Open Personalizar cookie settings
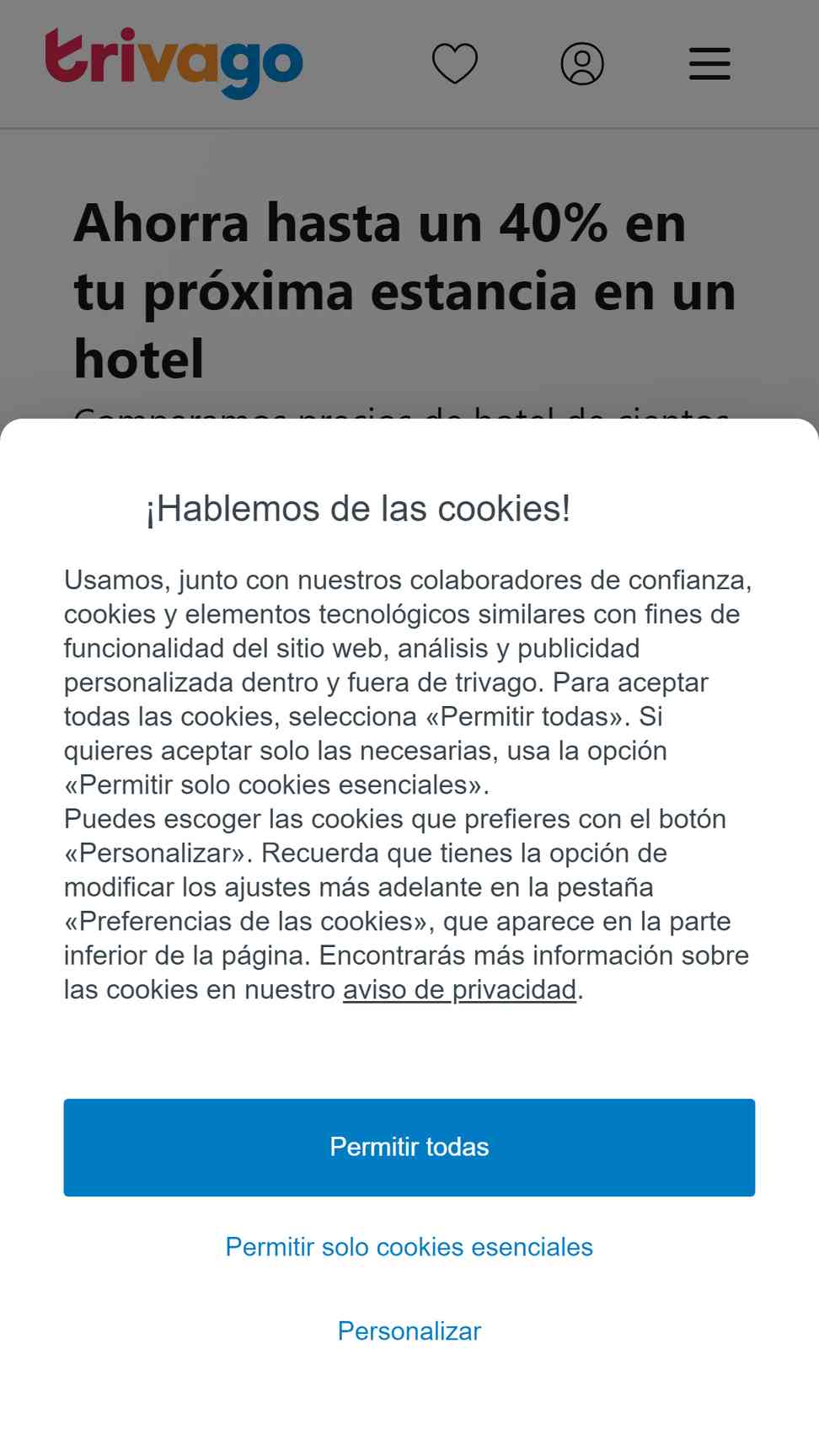 [409, 1331]
